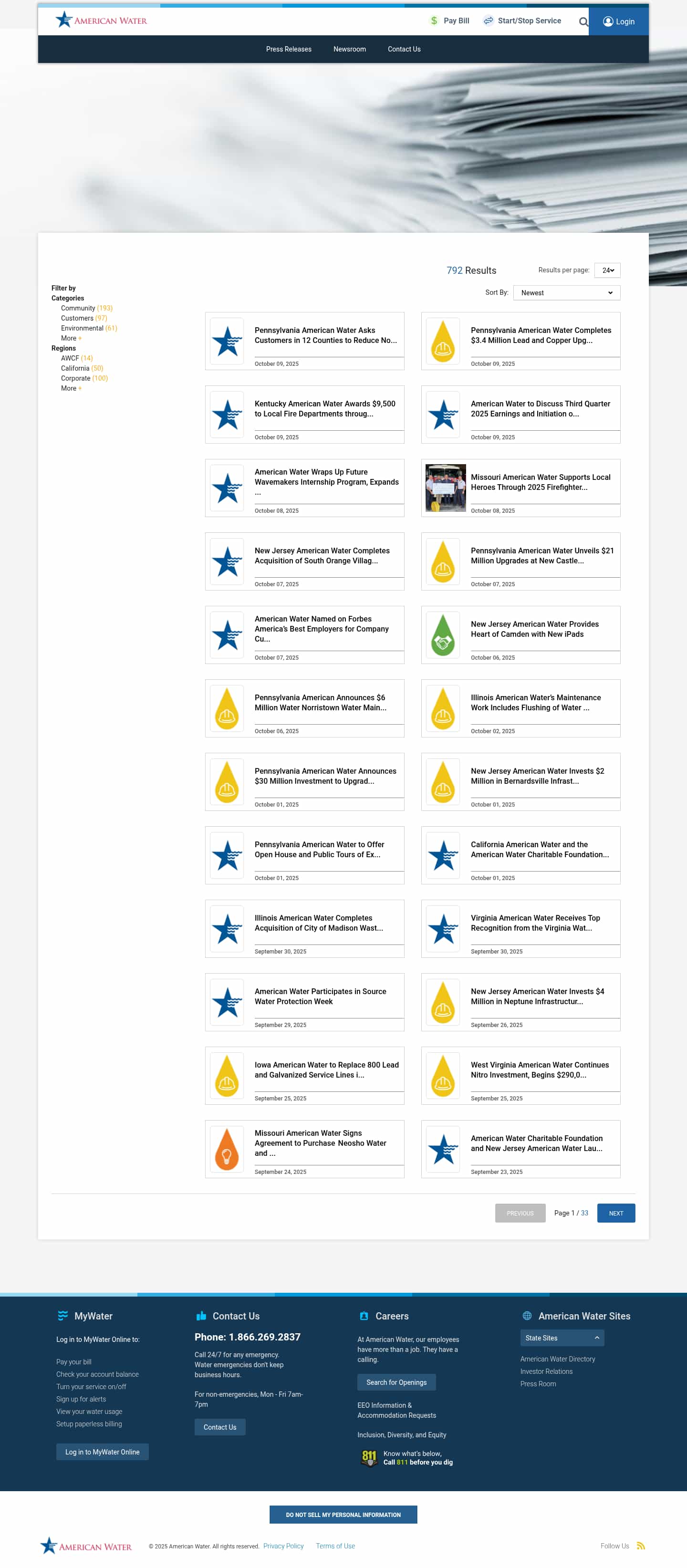
Task: Open the State Sites dropdown
Action: [x=562, y=1338]
